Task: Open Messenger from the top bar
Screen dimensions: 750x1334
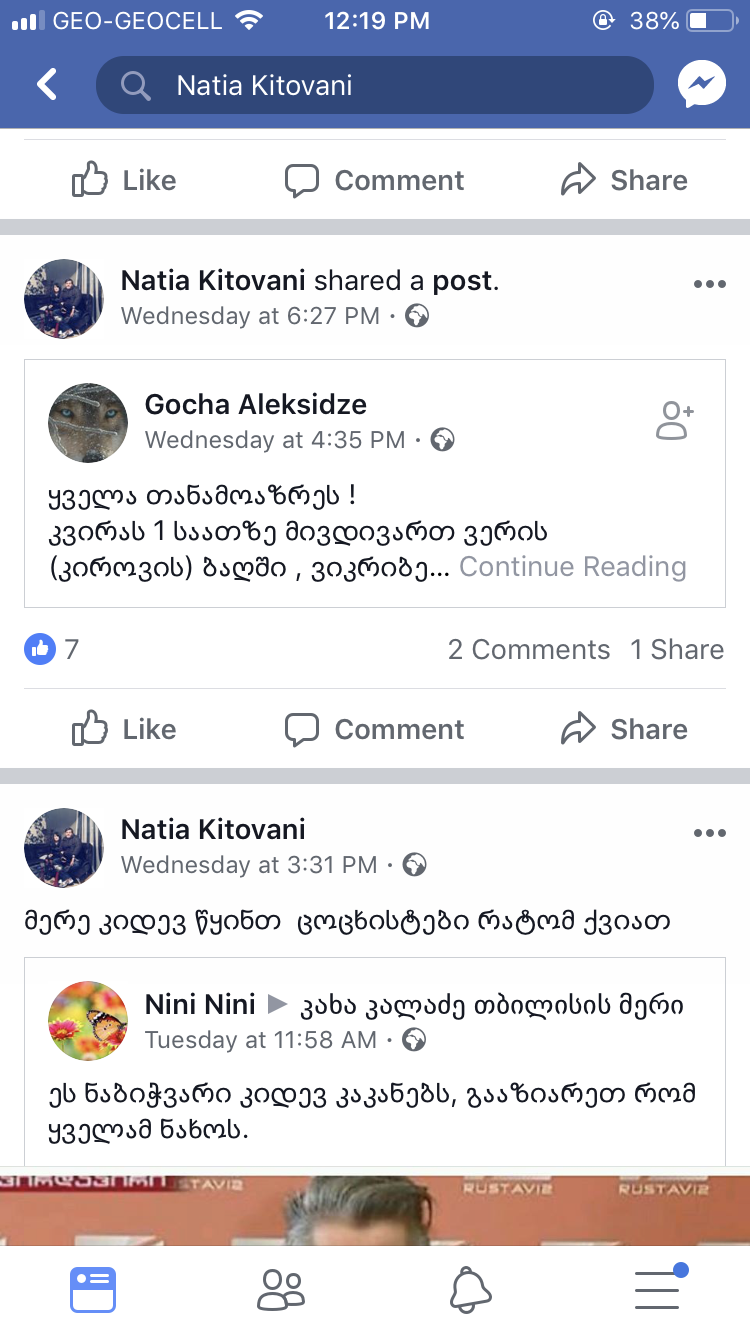Action: point(701,85)
